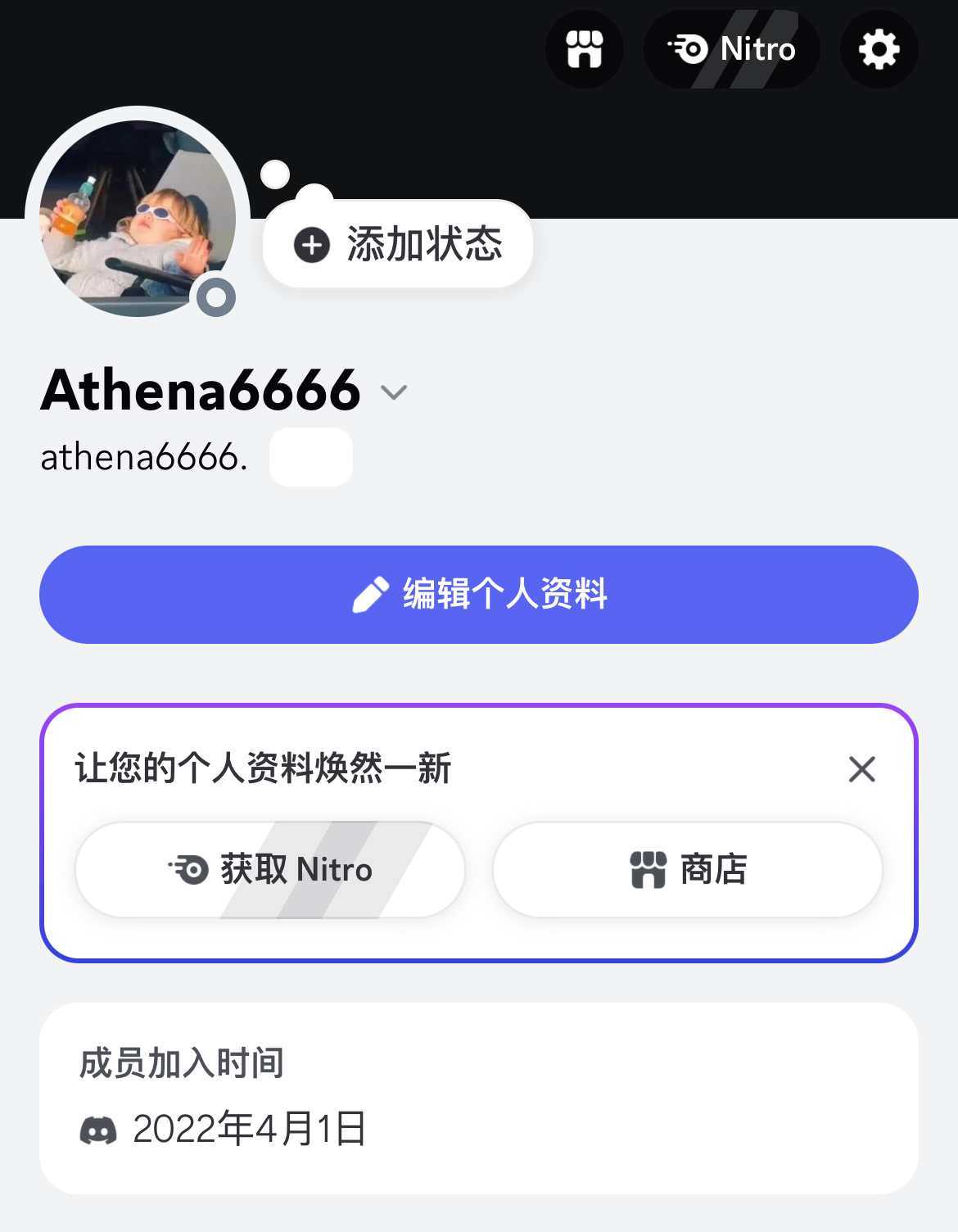Viewport: 958px width, 1232px height.
Task: Tap 获取 Nitro button
Action: (270, 869)
